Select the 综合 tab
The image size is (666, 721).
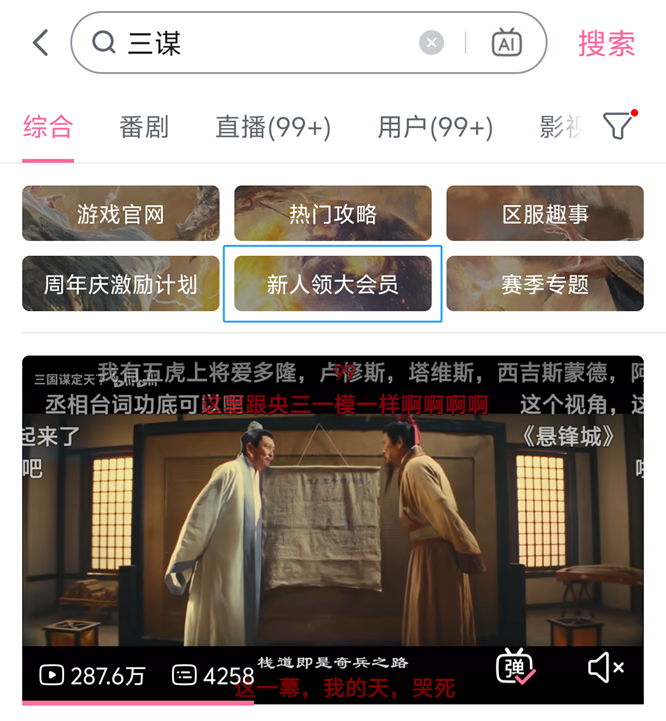click(48, 127)
